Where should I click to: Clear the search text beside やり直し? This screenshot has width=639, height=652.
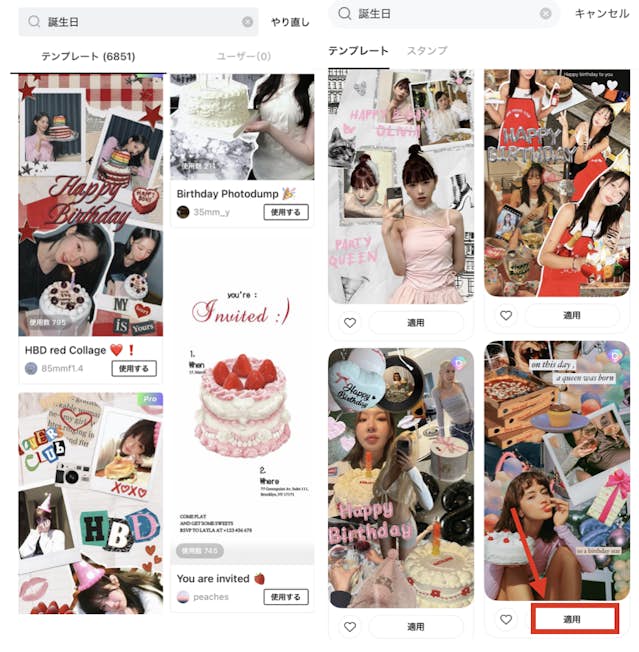click(247, 21)
